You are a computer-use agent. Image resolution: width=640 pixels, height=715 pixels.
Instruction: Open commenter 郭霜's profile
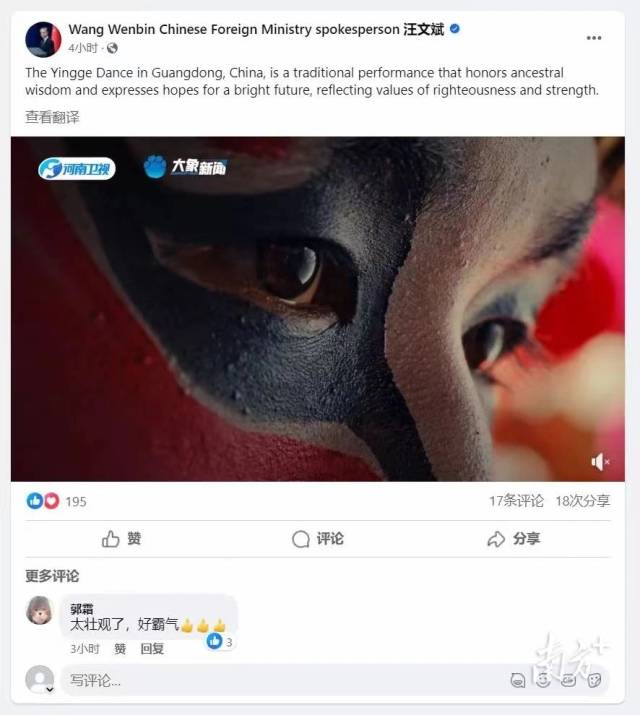click(40, 610)
